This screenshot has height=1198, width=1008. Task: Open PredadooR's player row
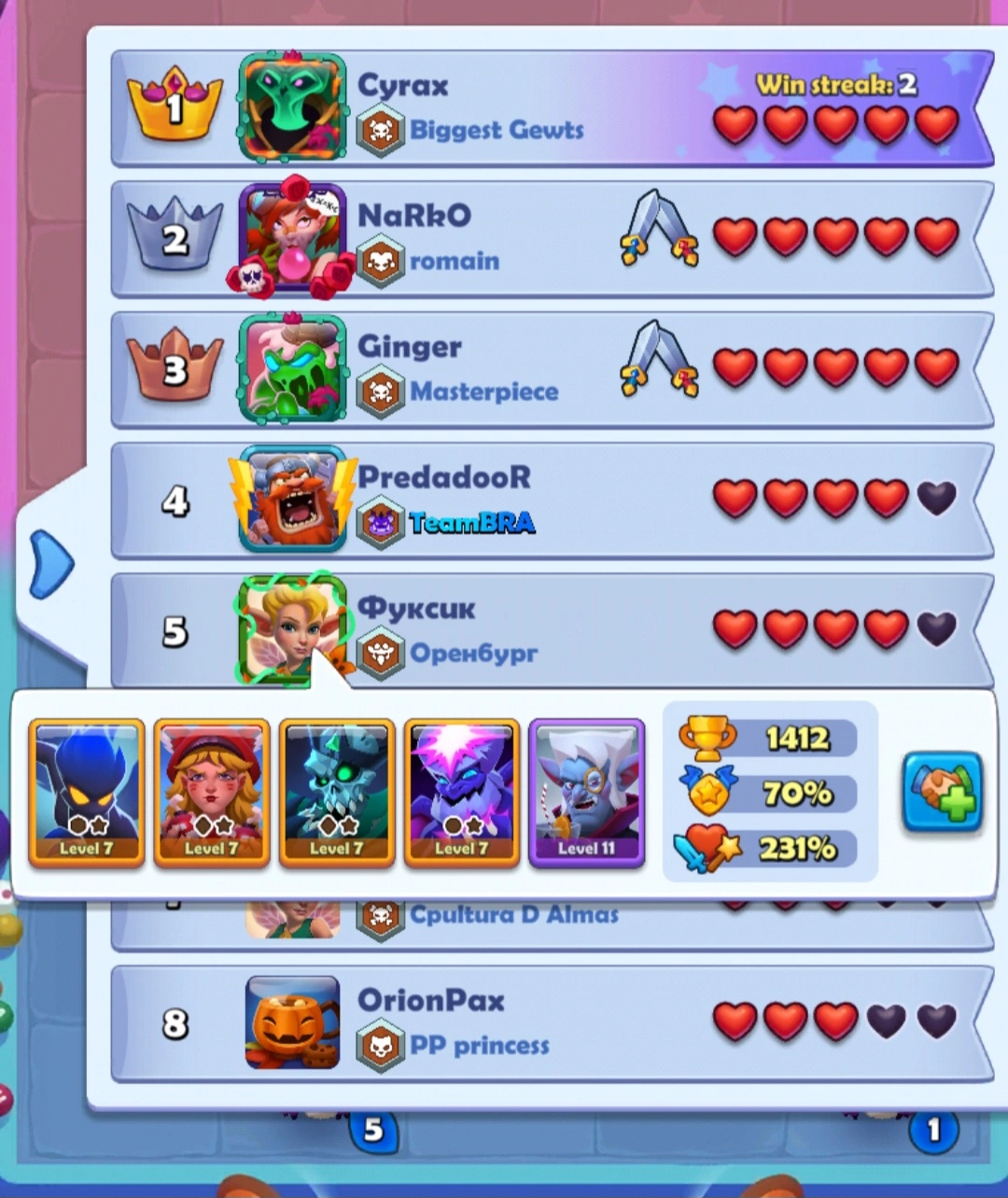pos(551,500)
